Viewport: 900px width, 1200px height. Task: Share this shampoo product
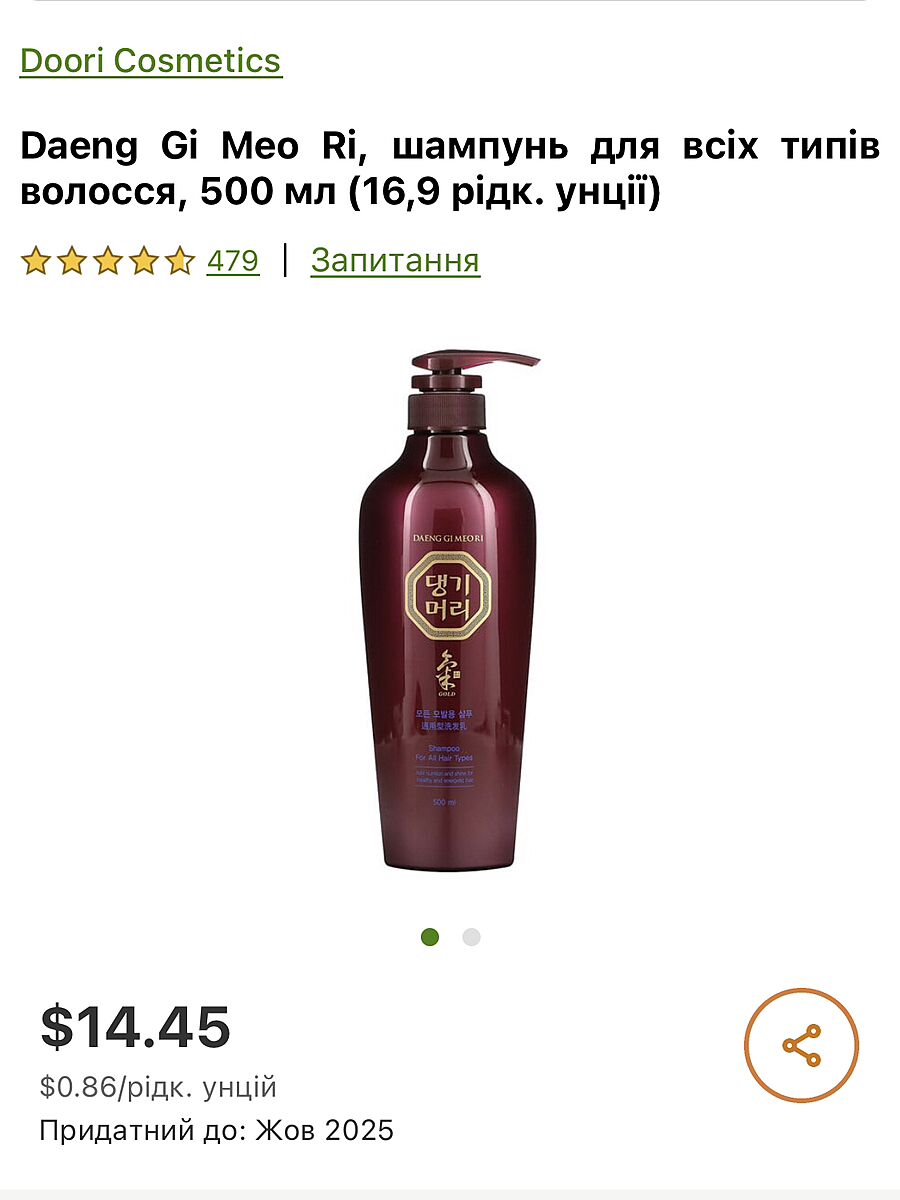pos(801,1045)
